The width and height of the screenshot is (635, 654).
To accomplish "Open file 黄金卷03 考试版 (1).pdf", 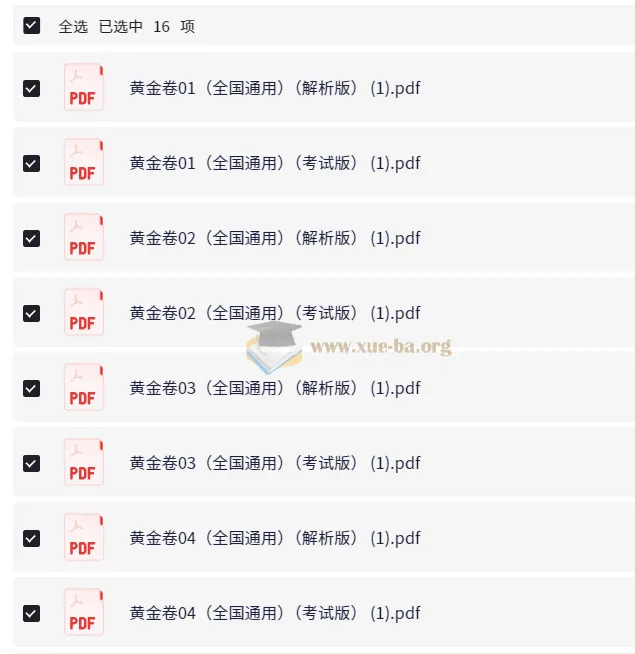I will pyautogui.click(x=275, y=463).
